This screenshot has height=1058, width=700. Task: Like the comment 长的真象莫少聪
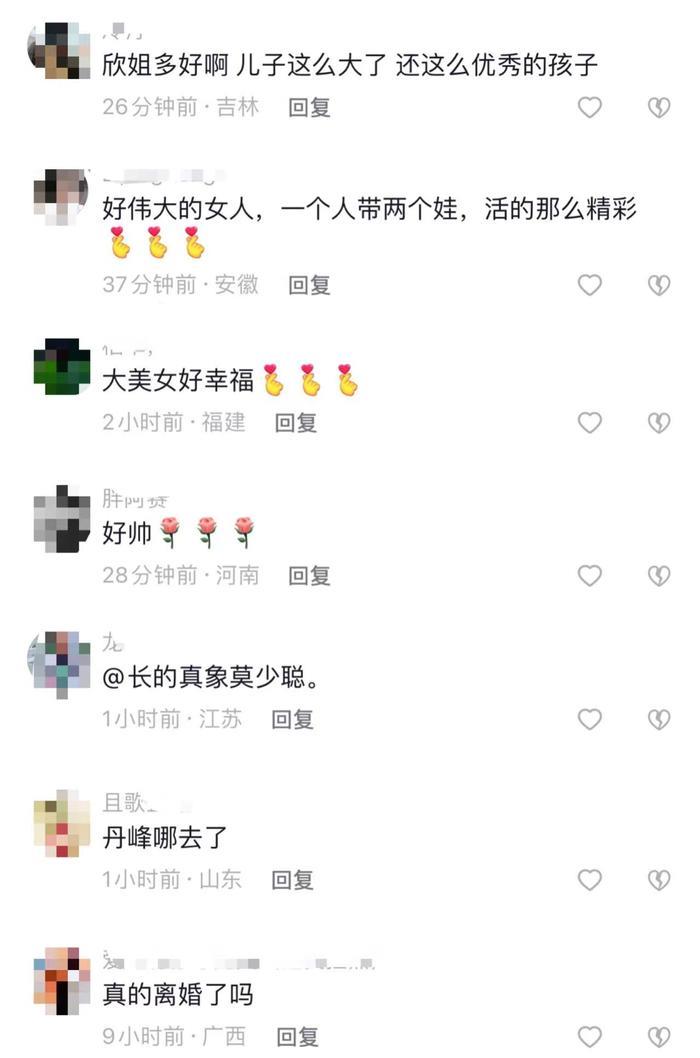[590, 719]
